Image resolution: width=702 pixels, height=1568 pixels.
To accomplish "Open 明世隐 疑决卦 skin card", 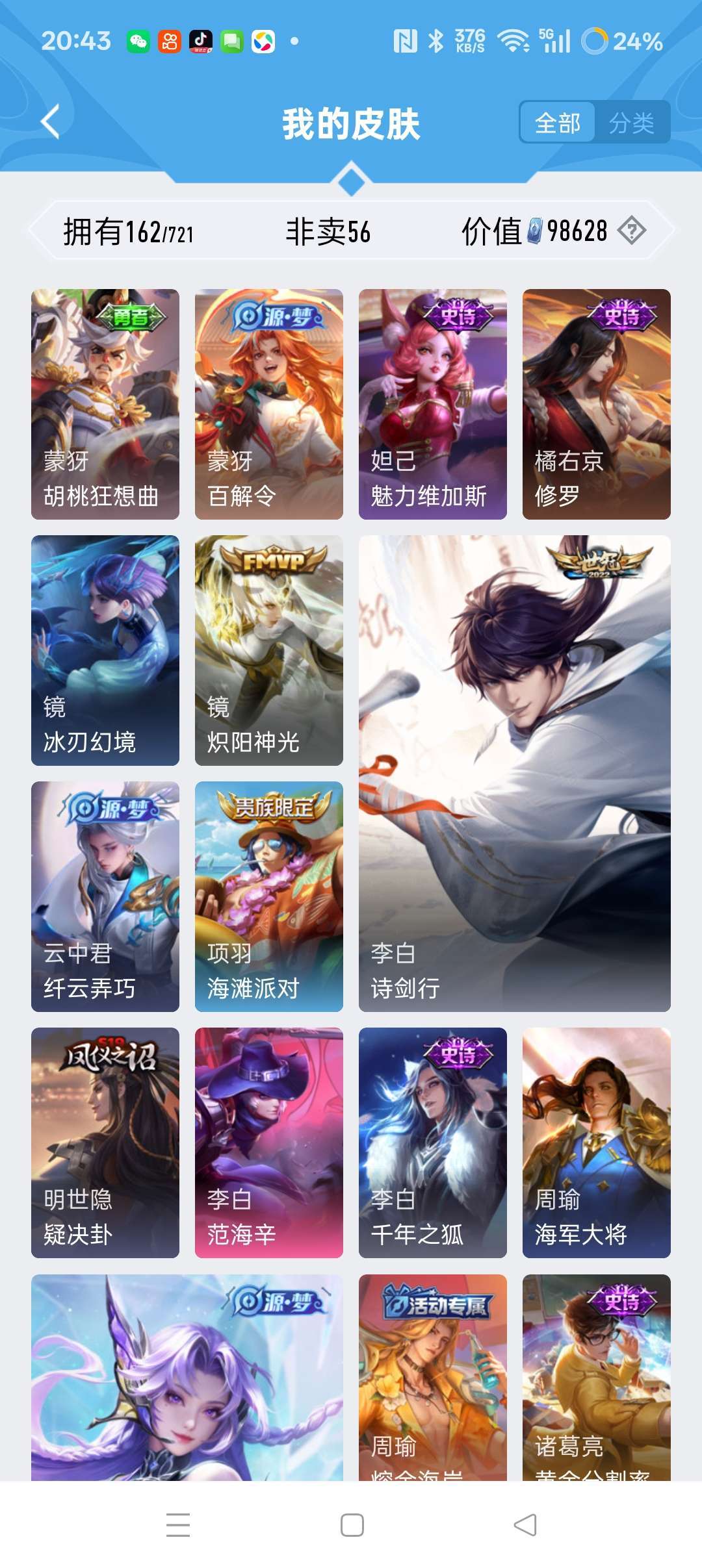I will [105, 1143].
